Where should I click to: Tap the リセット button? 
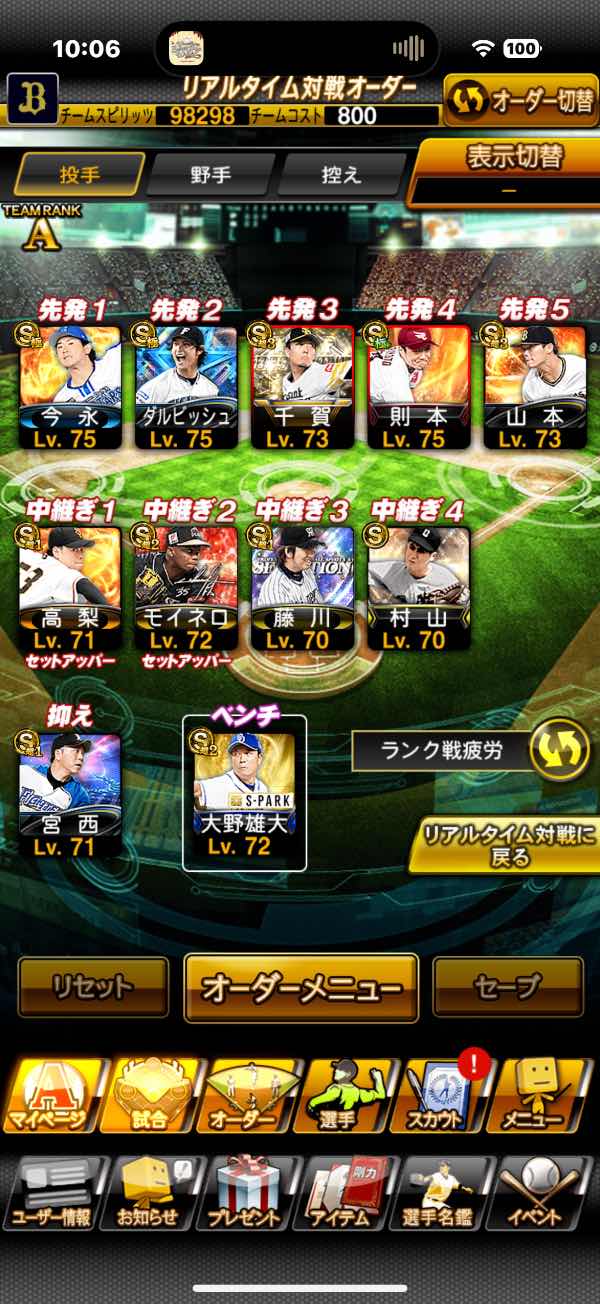pyautogui.click(x=93, y=987)
